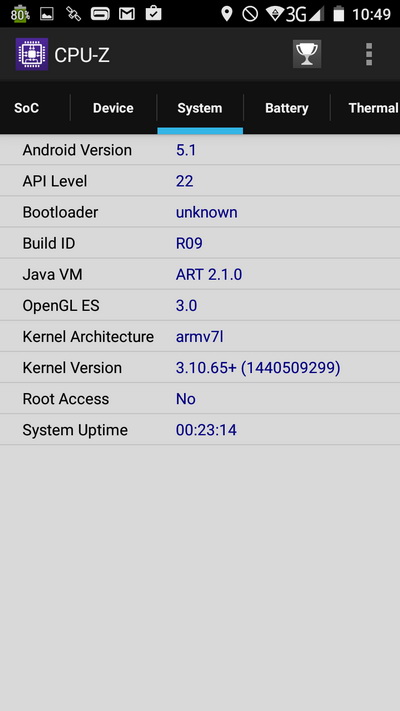Screen dimensions: 400x711
Task: Open the three-dot overflow menu
Action: (x=369, y=54)
